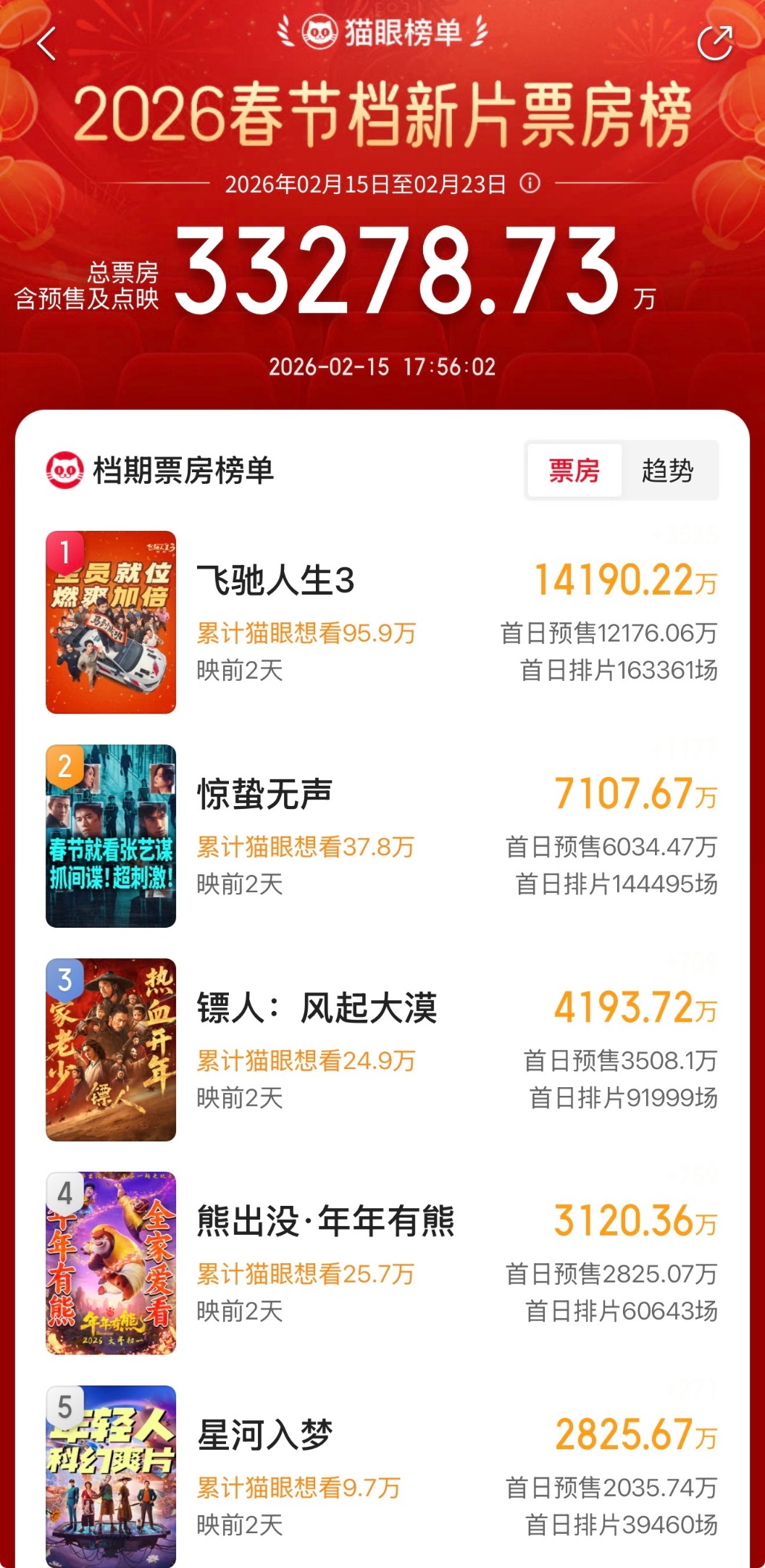Open the 惊蛰无声 movie entry
Screen dimensions: 765x1568
265,795
